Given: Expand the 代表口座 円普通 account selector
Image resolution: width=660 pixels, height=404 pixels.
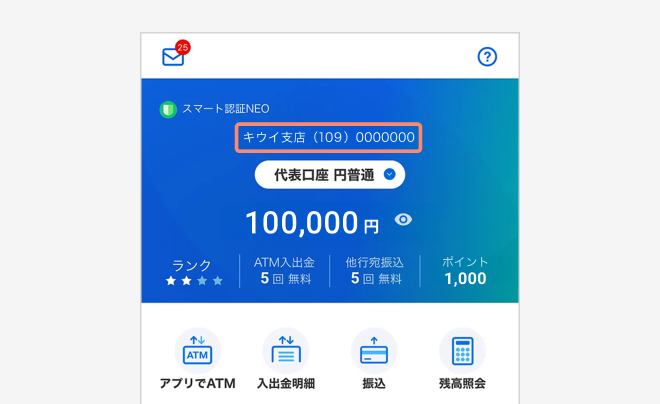Looking at the screenshot, I should 330,175.
